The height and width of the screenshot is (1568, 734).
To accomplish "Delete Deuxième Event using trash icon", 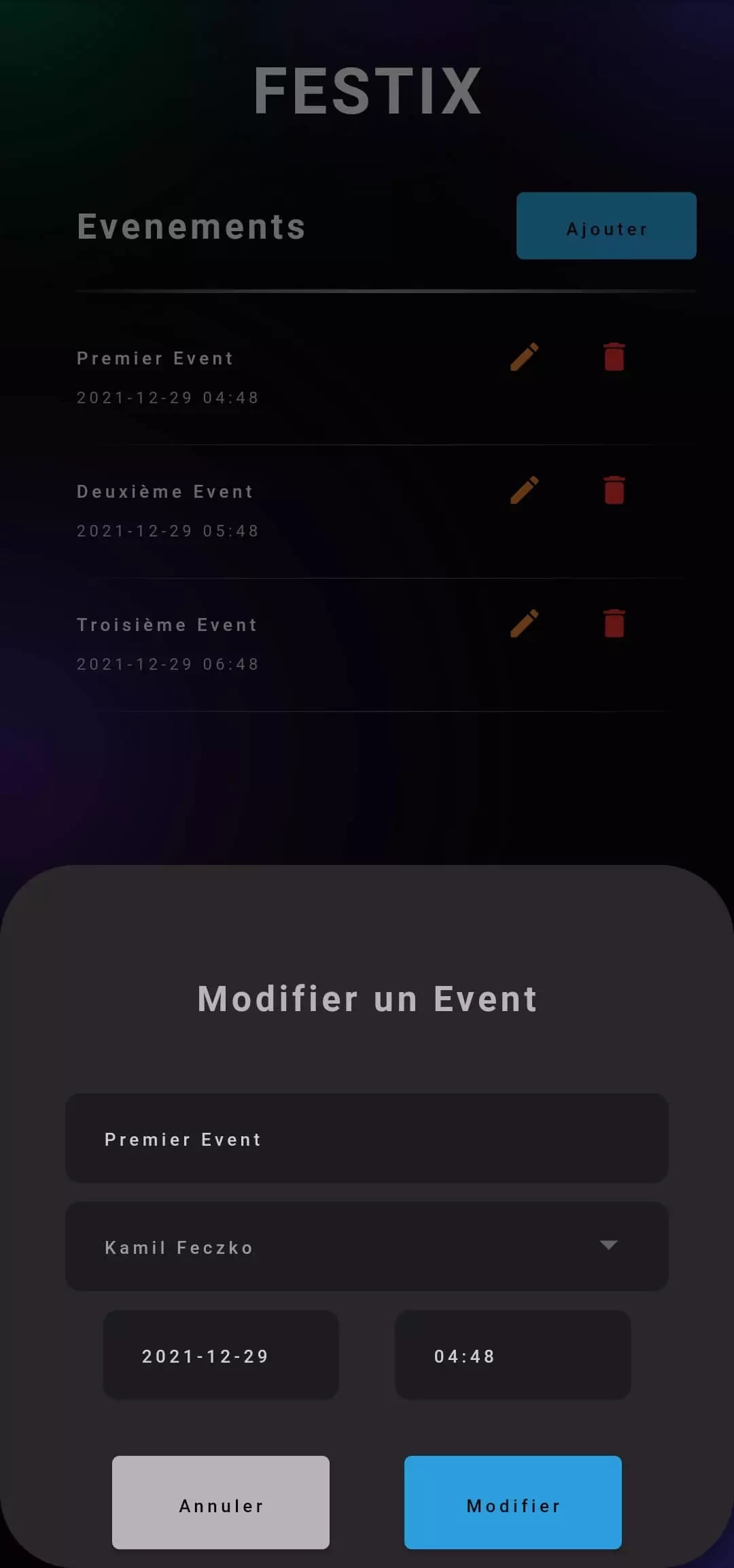I will pyautogui.click(x=614, y=490).
